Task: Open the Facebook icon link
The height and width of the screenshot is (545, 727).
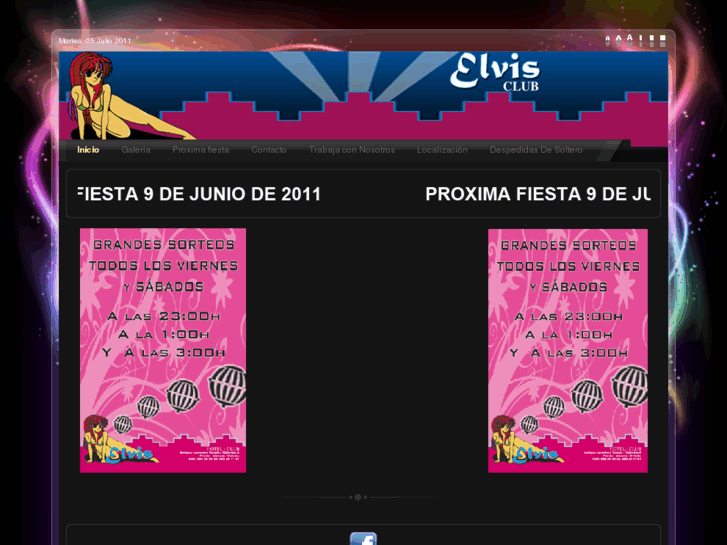Action: point(363,540)
